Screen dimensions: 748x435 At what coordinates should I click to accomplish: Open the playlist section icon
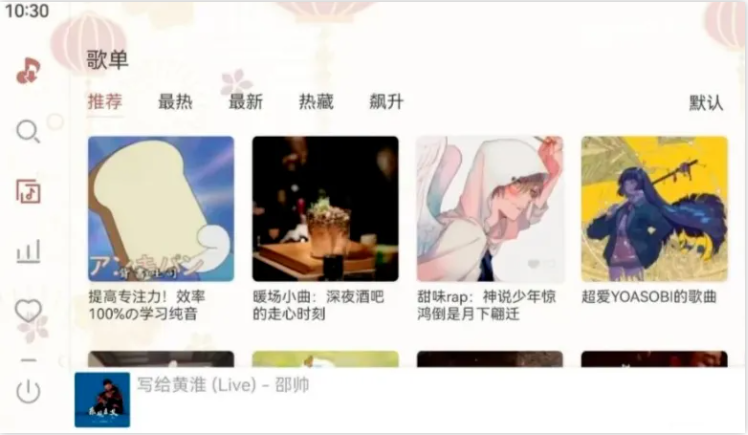click(28, 191)
